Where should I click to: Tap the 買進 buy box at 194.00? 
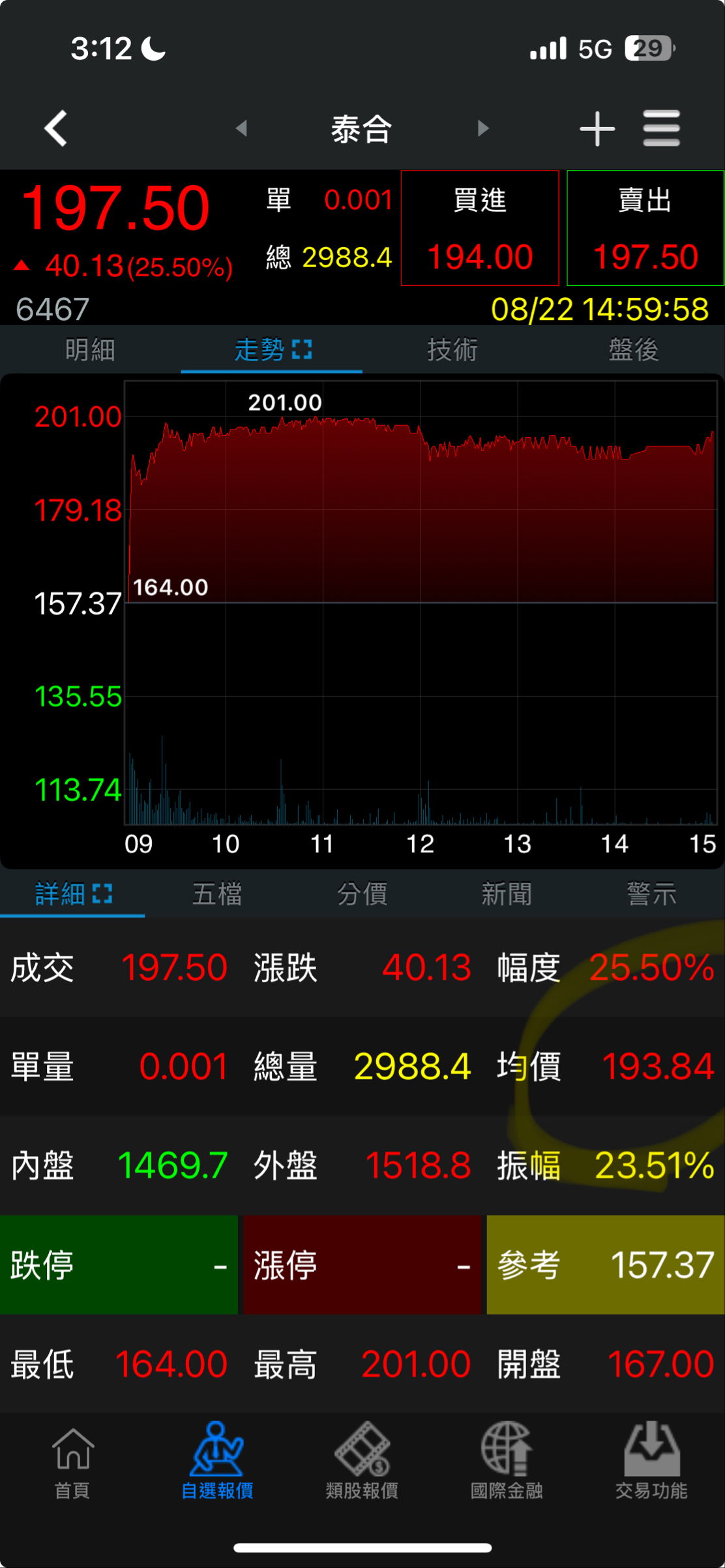(480, 228)
